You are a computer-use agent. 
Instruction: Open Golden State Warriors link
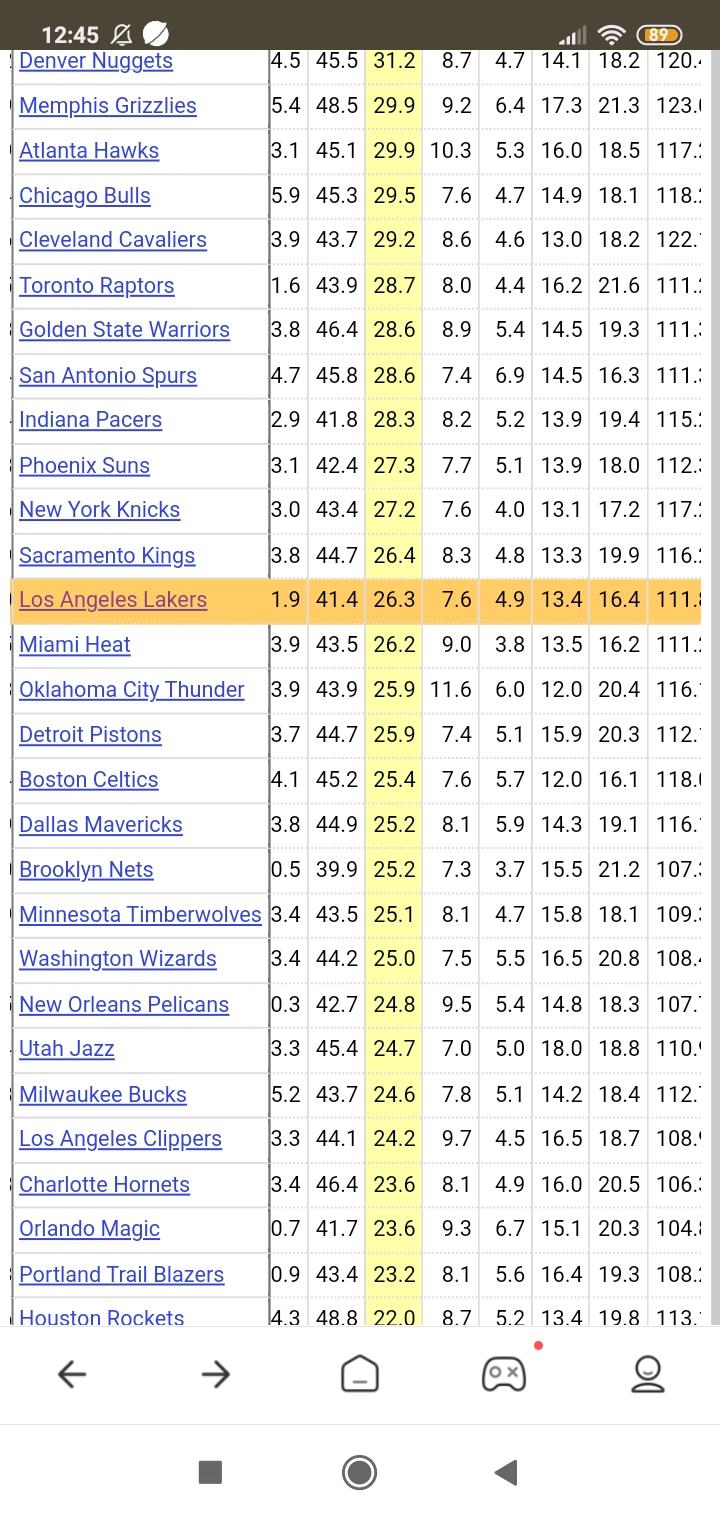click(125, 330)
